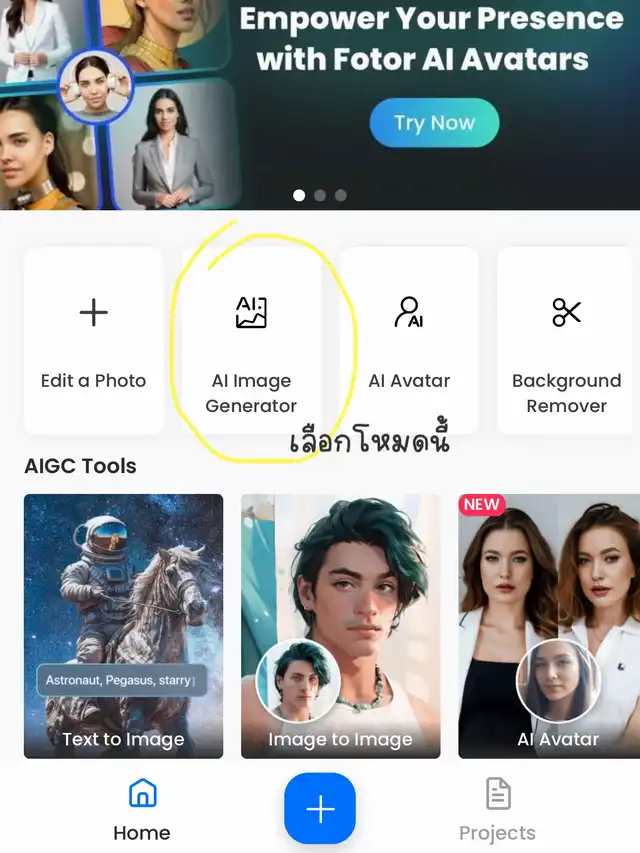Open Background Remover

click(566, 341)
